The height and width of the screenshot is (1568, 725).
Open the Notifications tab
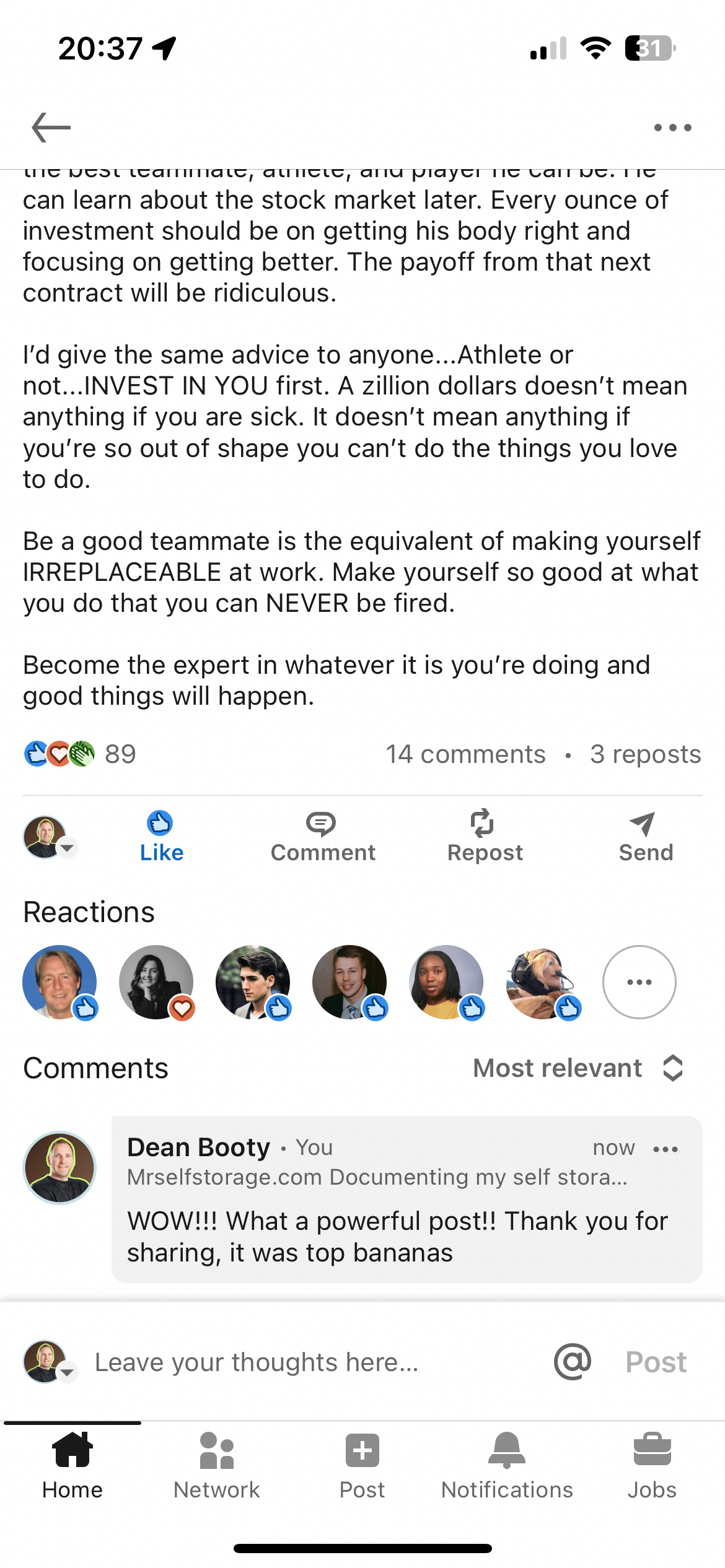point(507,1465)
